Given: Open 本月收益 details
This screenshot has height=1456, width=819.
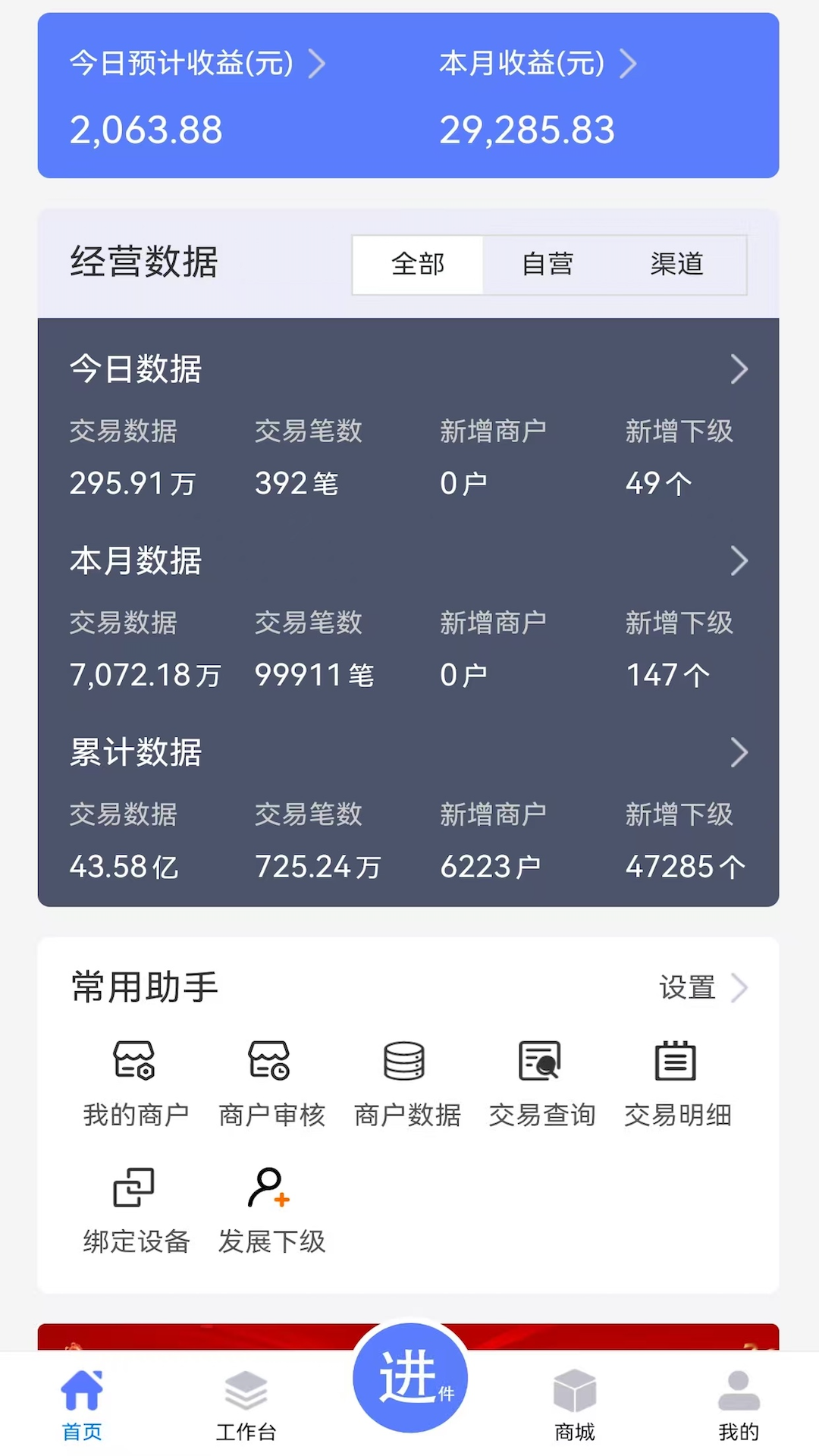Looking at the screenshot, I should [x=537, y=64].
